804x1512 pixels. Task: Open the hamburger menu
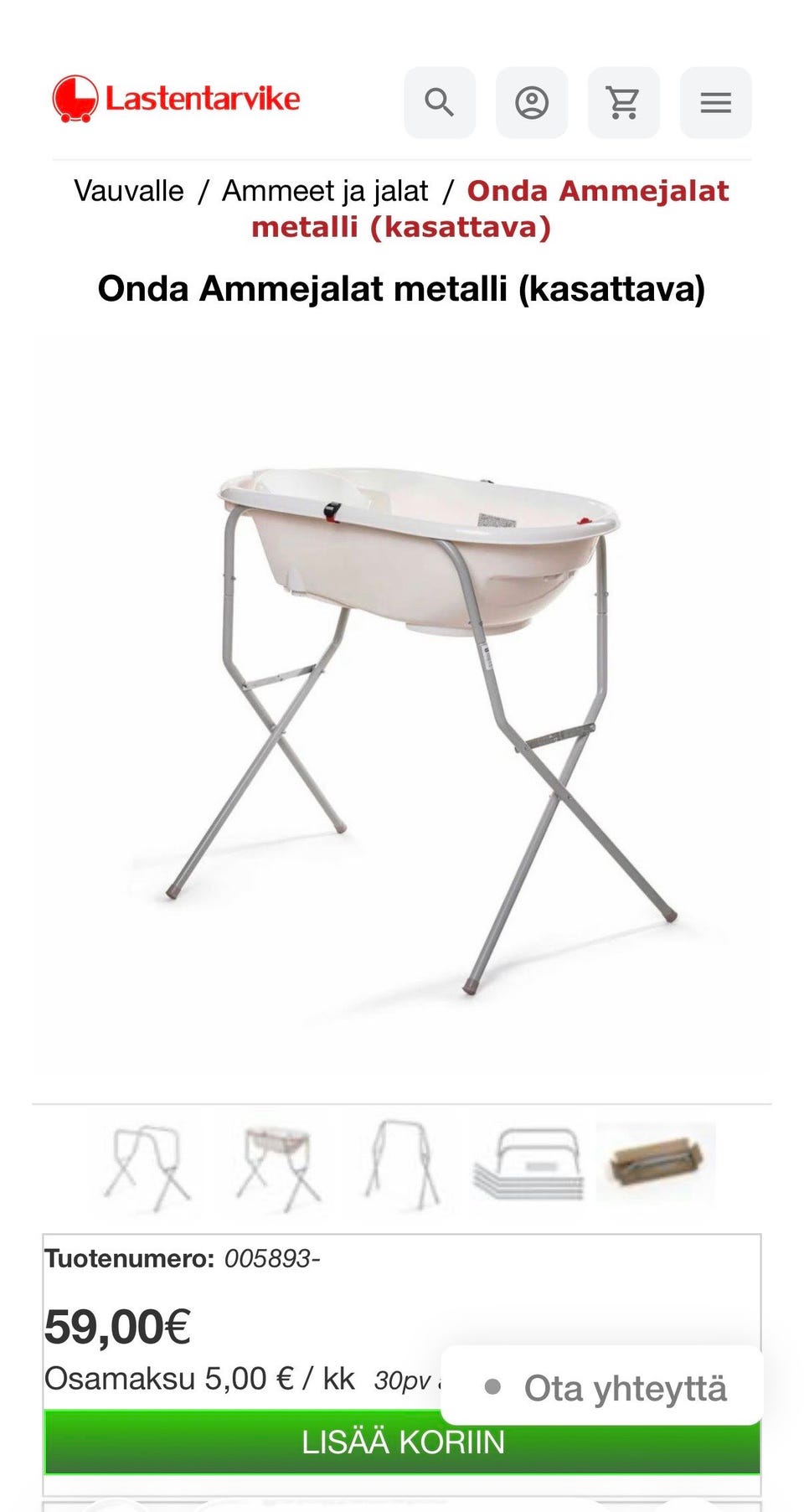pos(715,103)
